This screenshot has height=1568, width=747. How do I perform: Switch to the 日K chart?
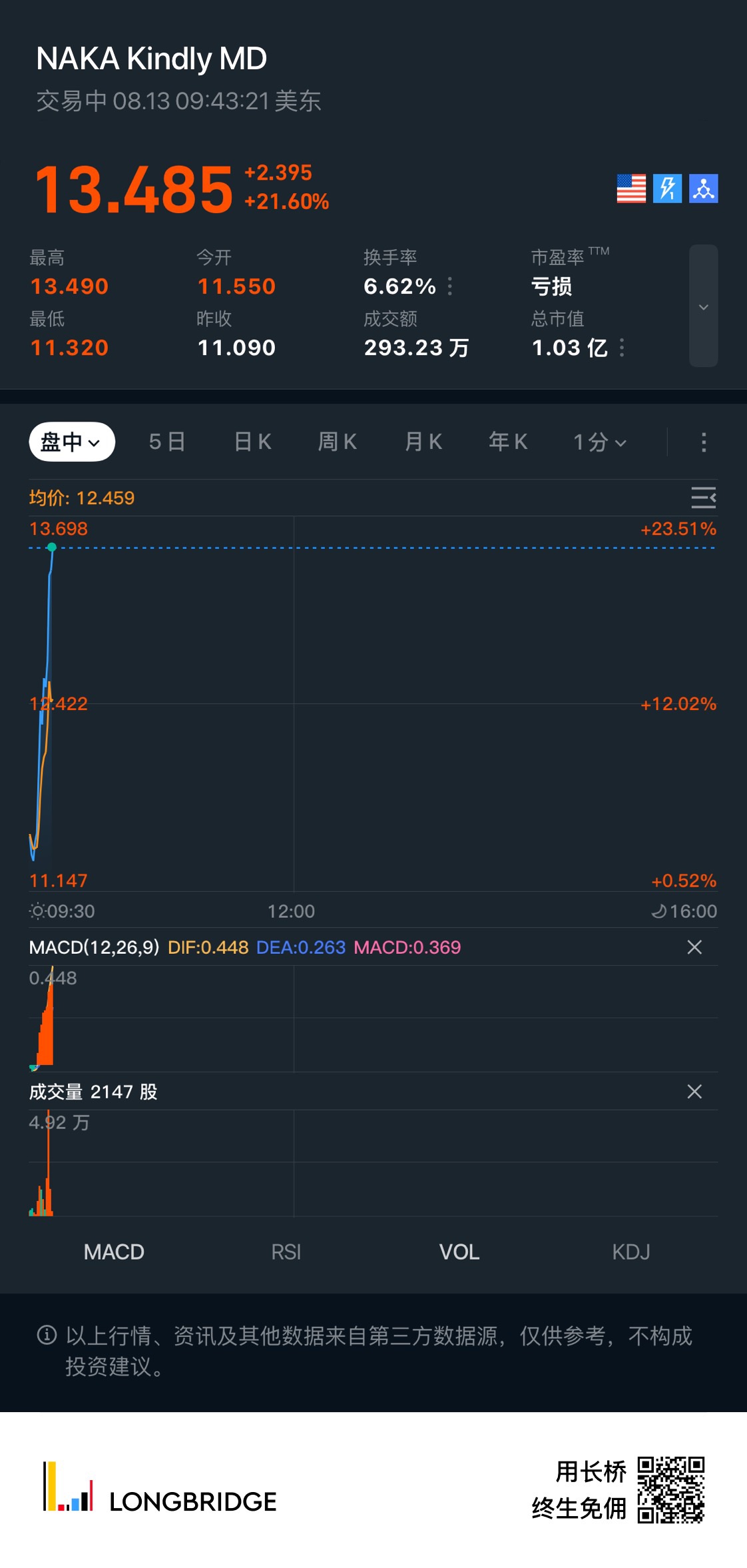[x=253, y=442]
